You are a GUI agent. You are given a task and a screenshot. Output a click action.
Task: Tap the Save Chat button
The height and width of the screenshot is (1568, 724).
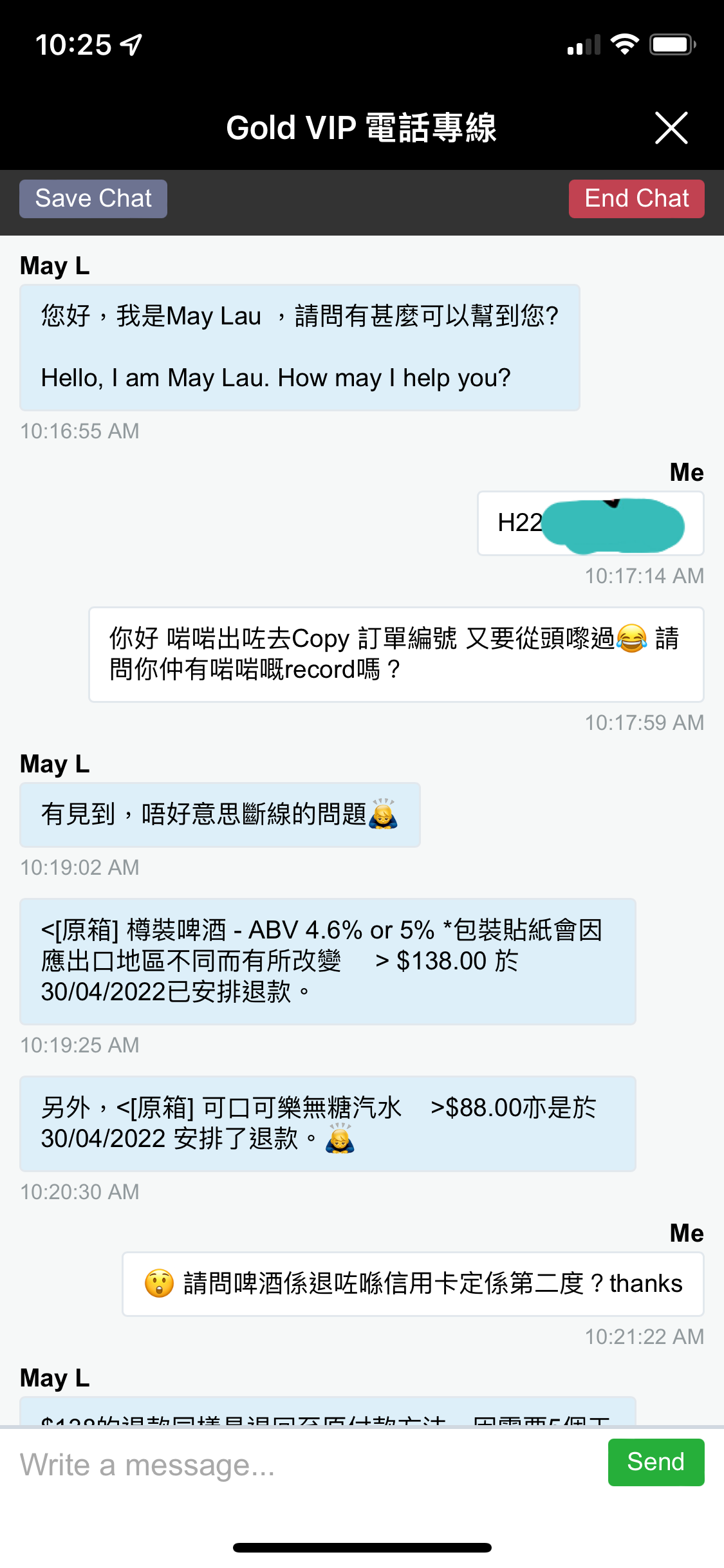pyautogui.click(x=93, y=199)
